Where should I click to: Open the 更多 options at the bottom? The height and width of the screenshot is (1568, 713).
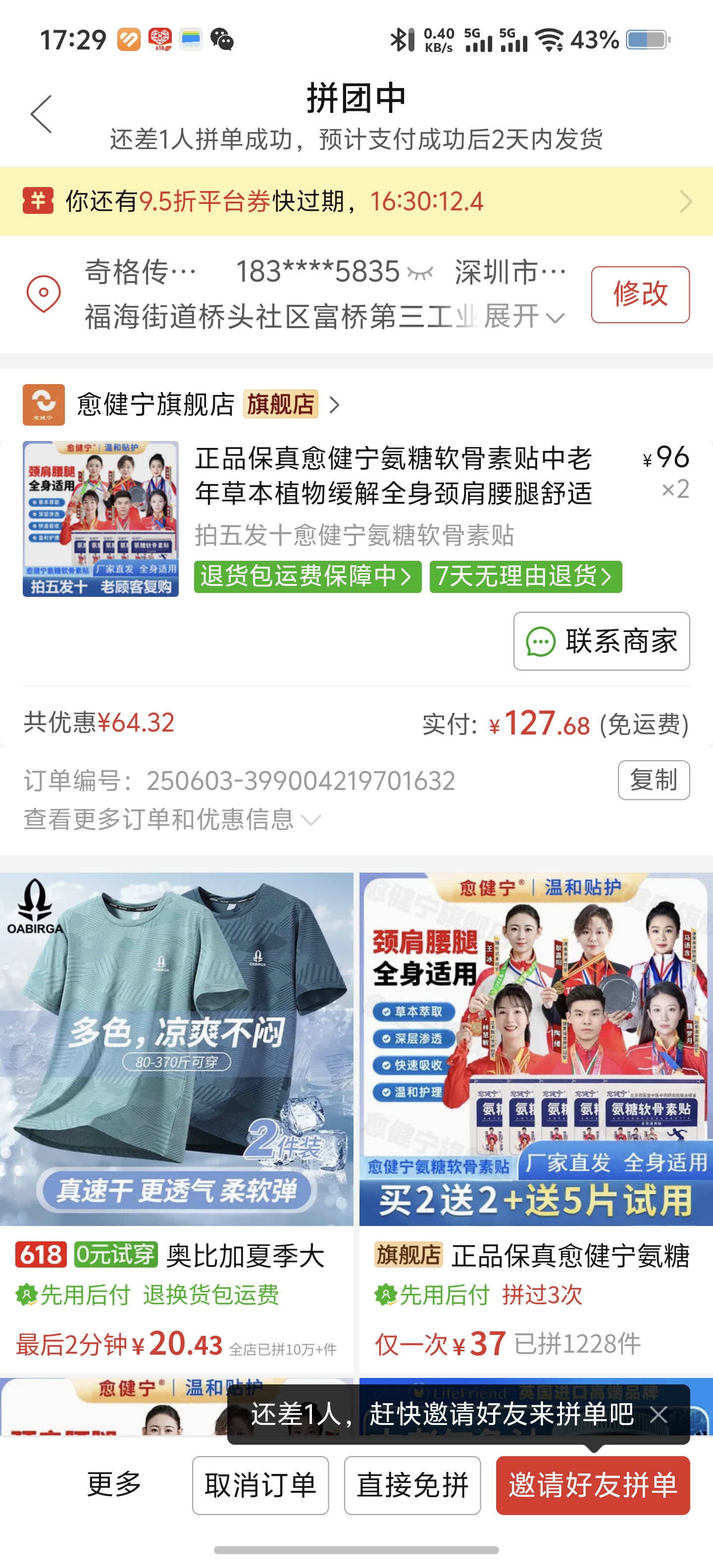point(114,1485)
